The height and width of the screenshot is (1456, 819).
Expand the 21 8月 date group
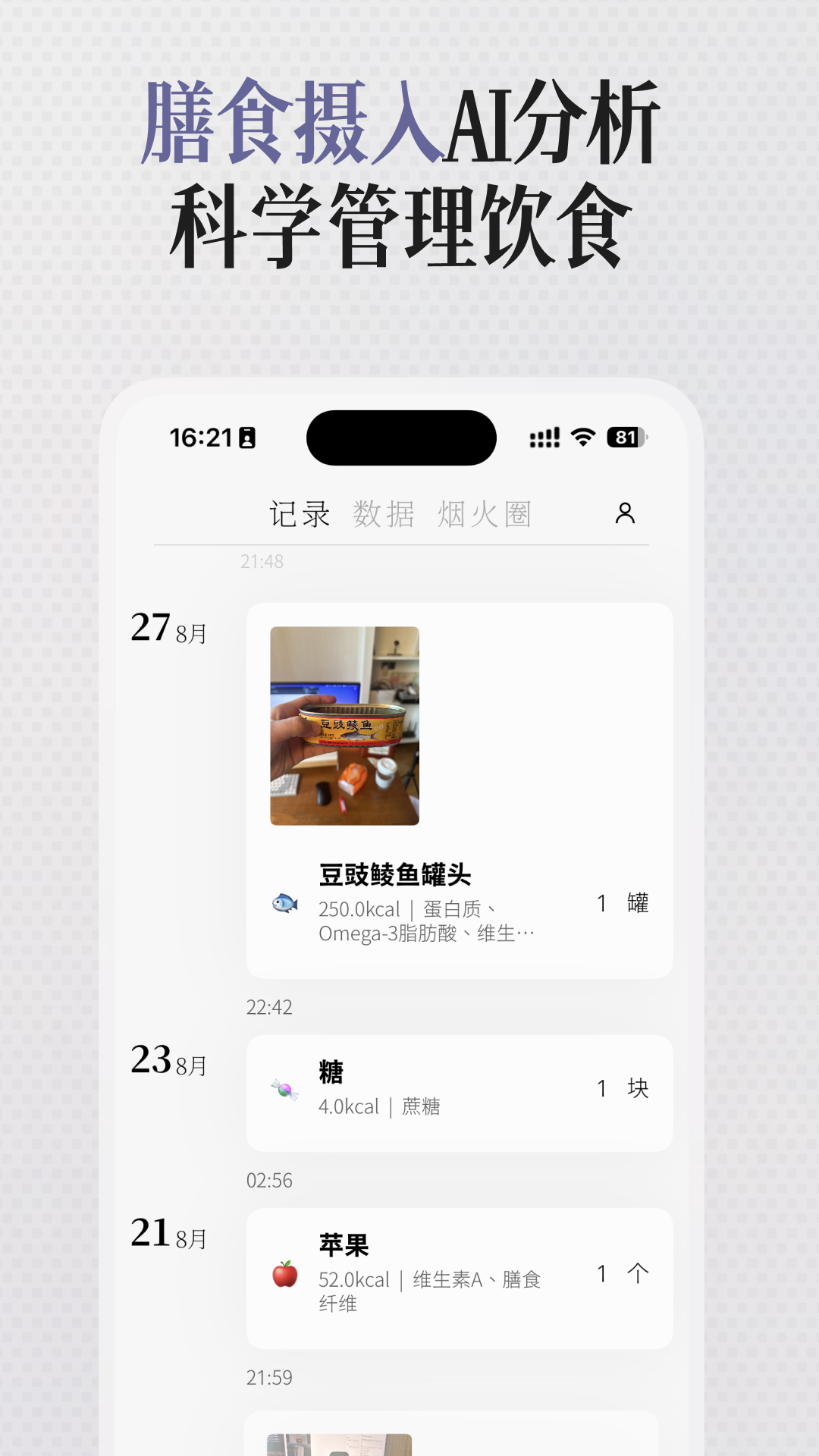tap(167, 1232)
